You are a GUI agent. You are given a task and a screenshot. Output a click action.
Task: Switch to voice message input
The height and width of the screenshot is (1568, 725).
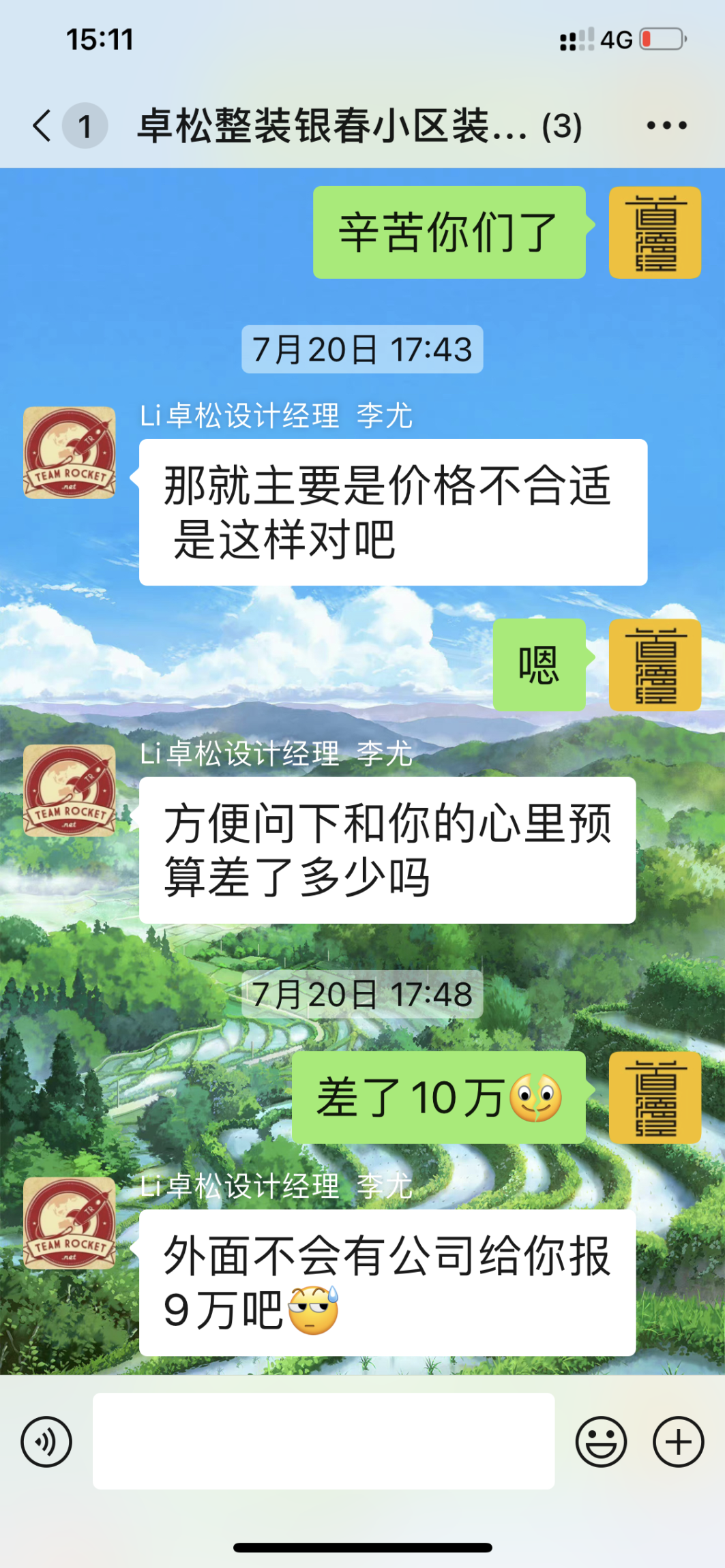click(46, 1441)
